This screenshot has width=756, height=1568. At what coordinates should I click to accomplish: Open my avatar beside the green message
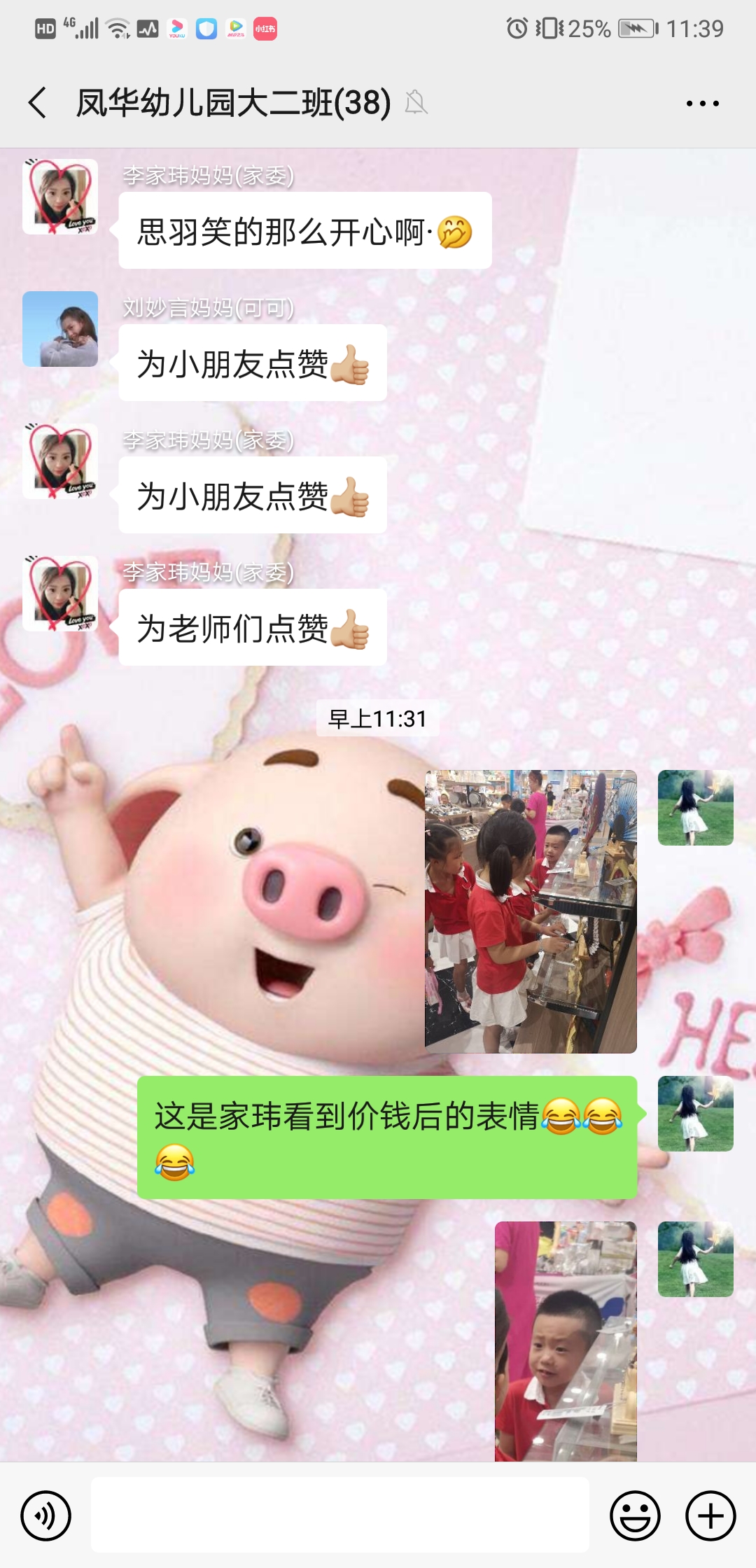point(696,1114)
